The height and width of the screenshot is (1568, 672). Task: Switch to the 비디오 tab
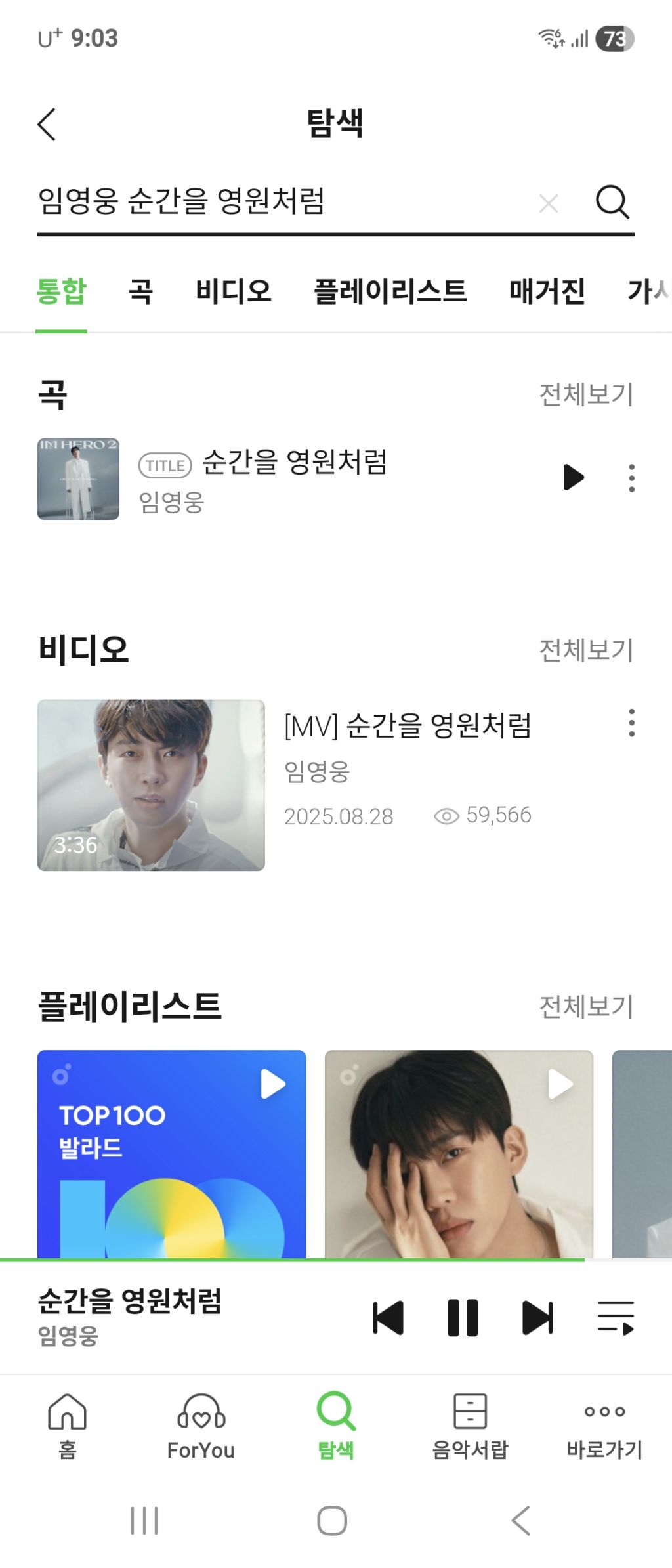[x=234, y=291]
